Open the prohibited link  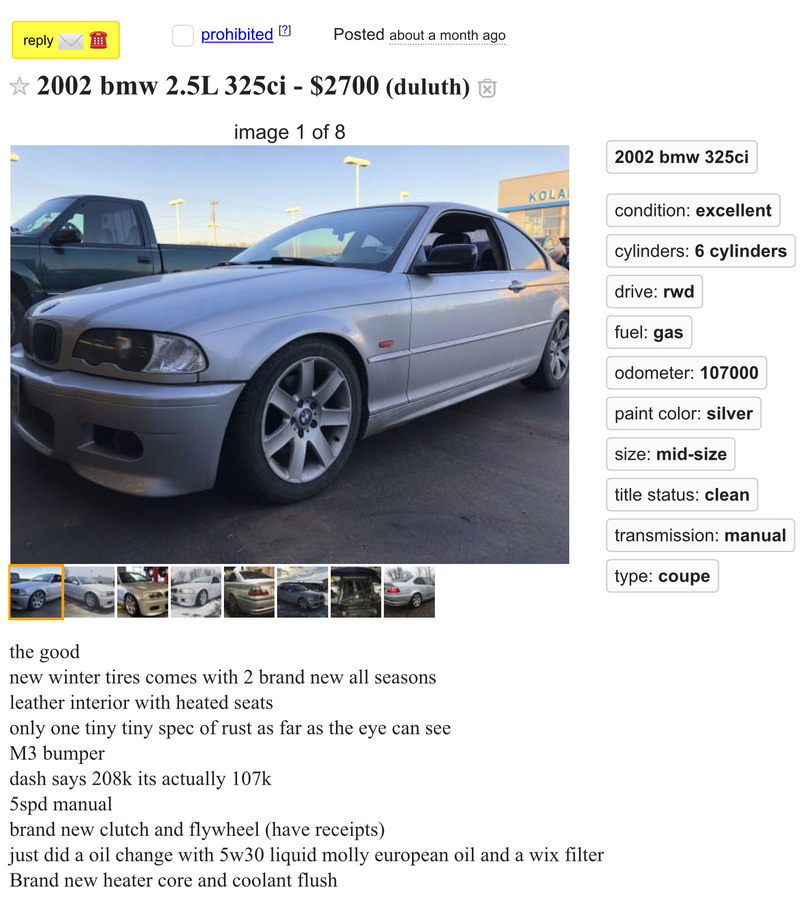pos(237,35)
